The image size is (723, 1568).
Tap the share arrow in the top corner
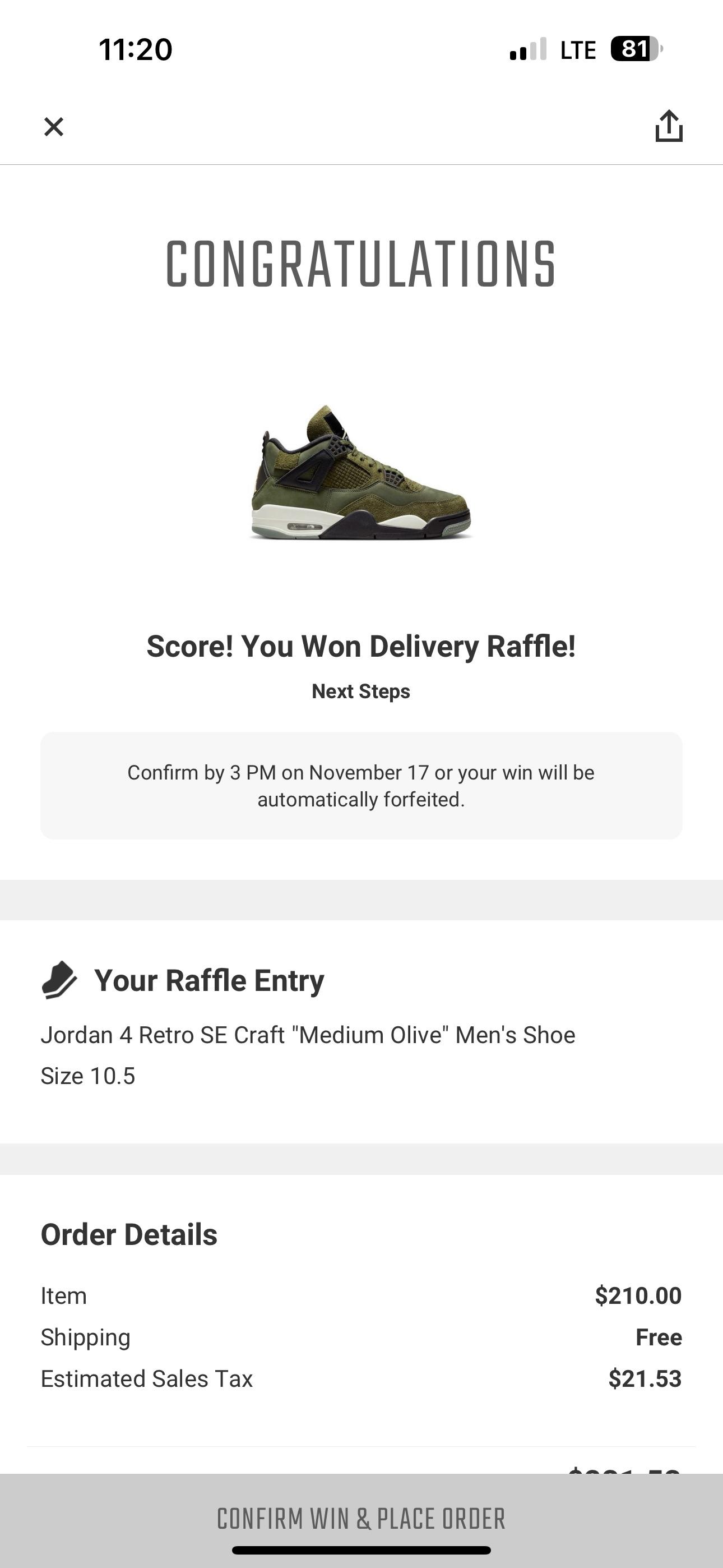668,127
